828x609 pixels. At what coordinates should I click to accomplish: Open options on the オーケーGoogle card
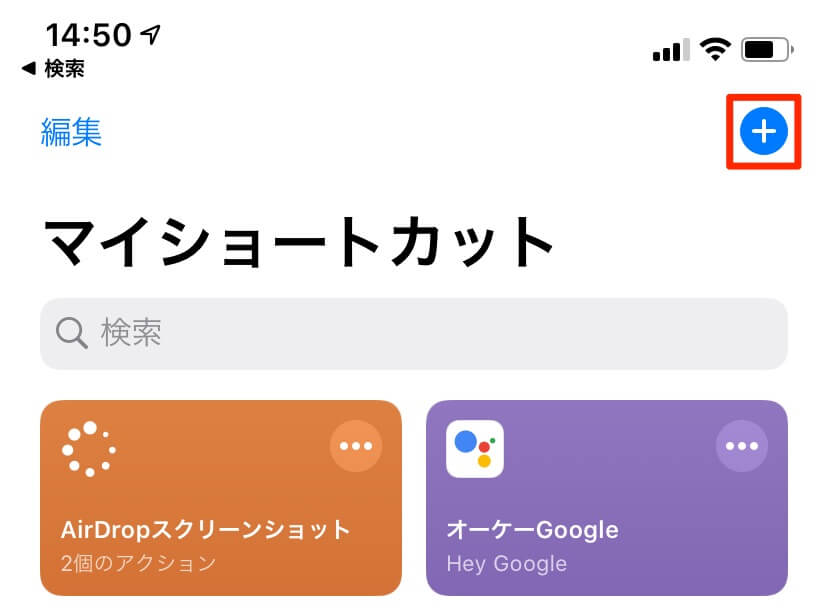[742, 446]
